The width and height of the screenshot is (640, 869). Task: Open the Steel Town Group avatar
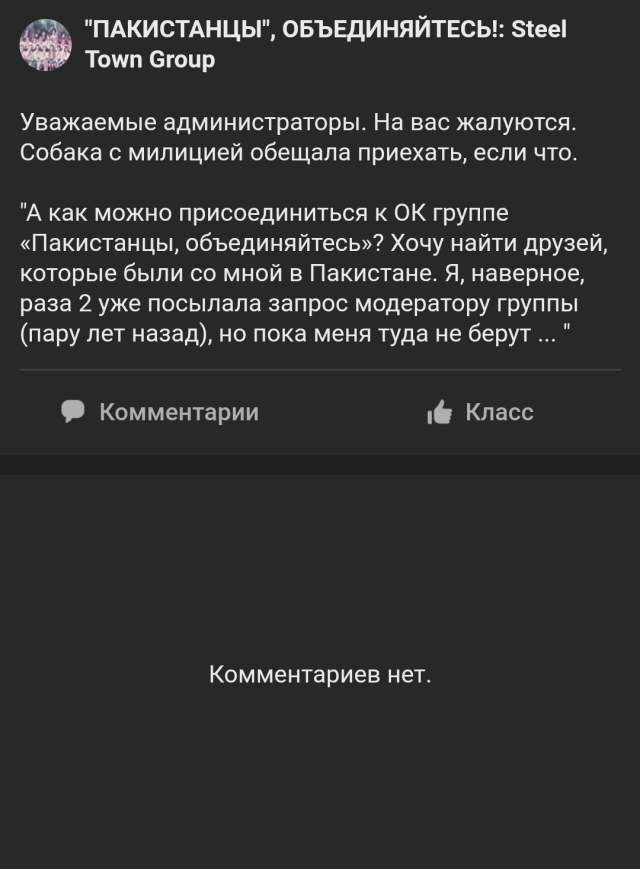pos(46,44)
